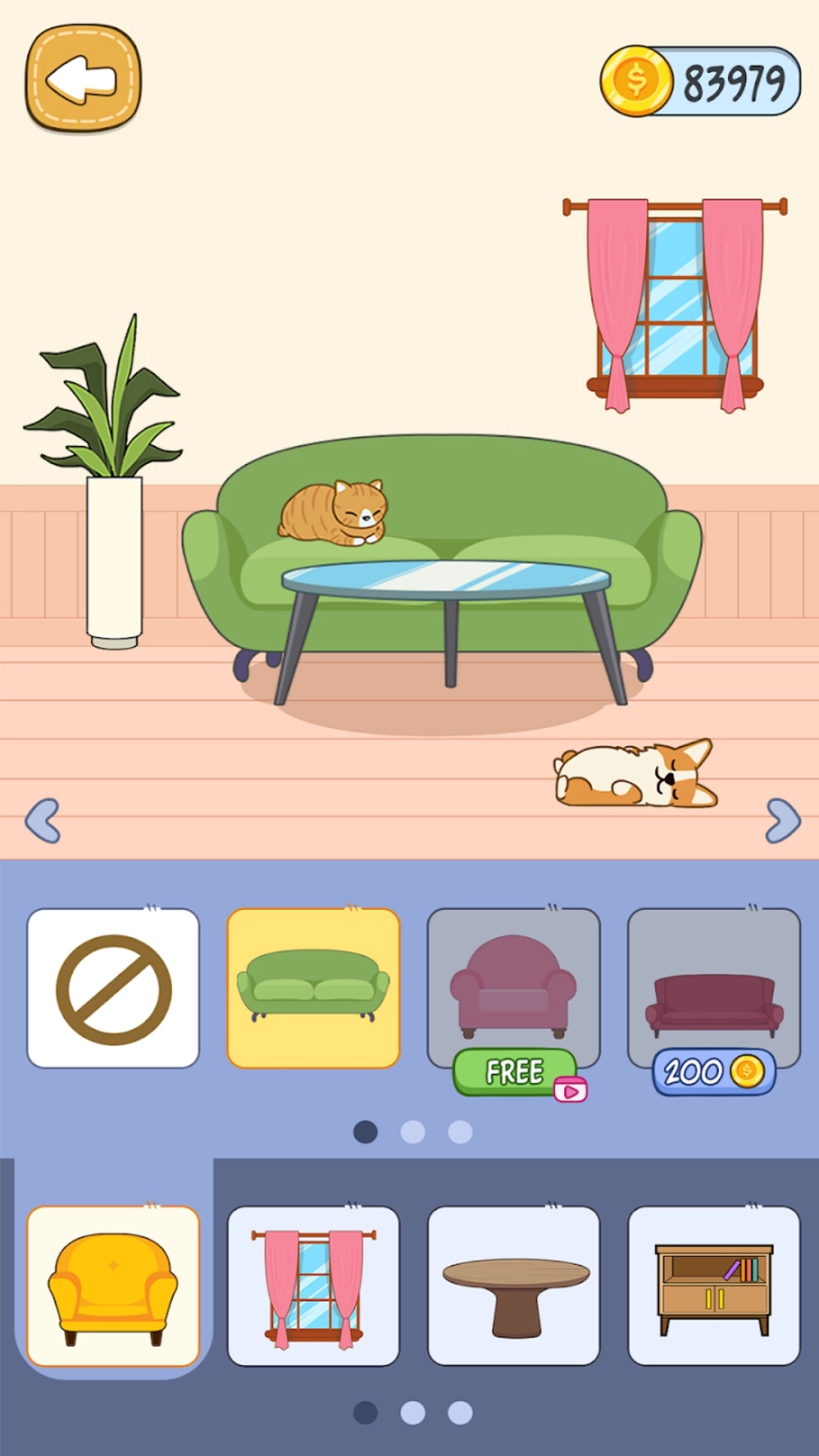Viewport: 819px width, 1456px height.
Task: Go back with the arrow button
Action: click(83, 79)
